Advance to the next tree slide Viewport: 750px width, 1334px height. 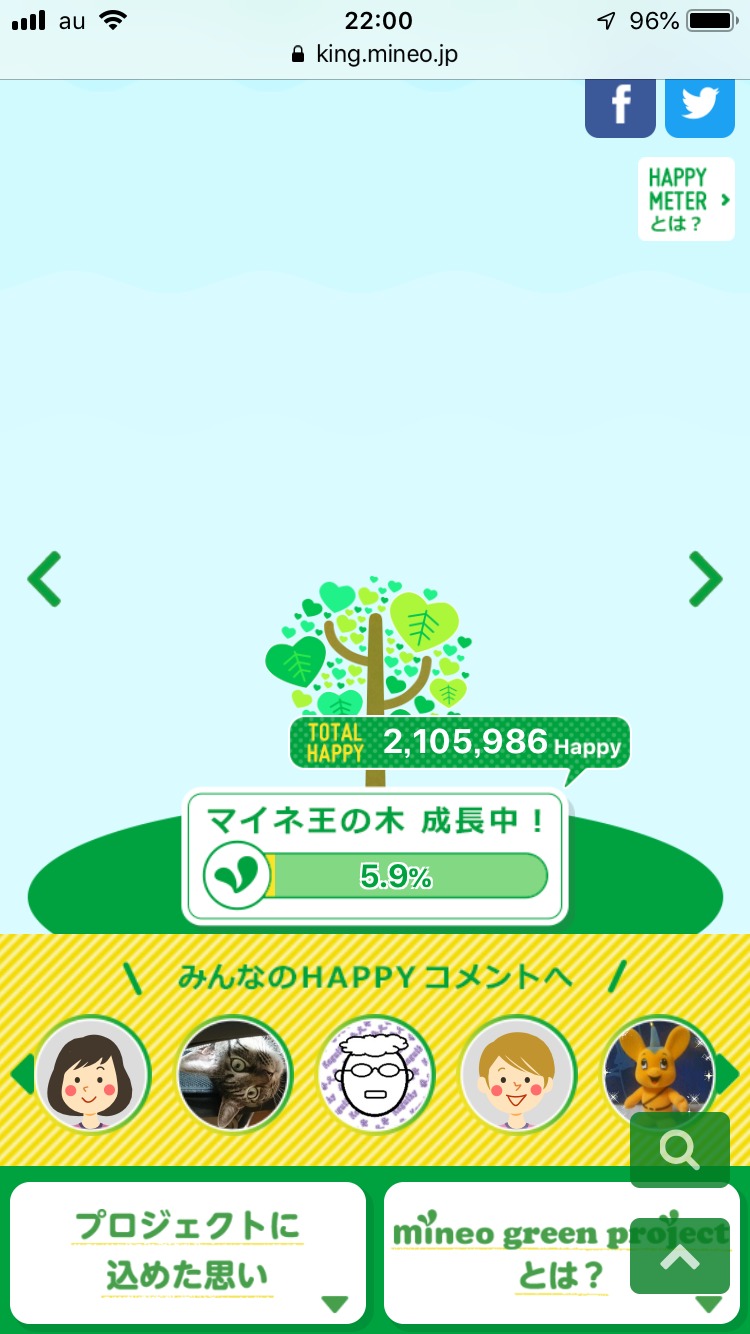click(x=705, y=578)
